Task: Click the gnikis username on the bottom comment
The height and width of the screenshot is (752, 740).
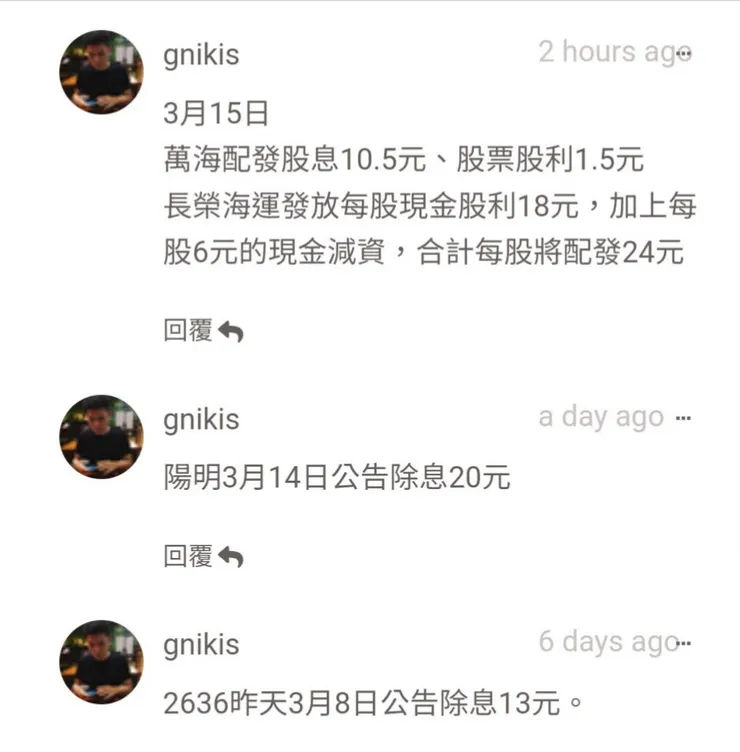Action: [x=201, y=645]
